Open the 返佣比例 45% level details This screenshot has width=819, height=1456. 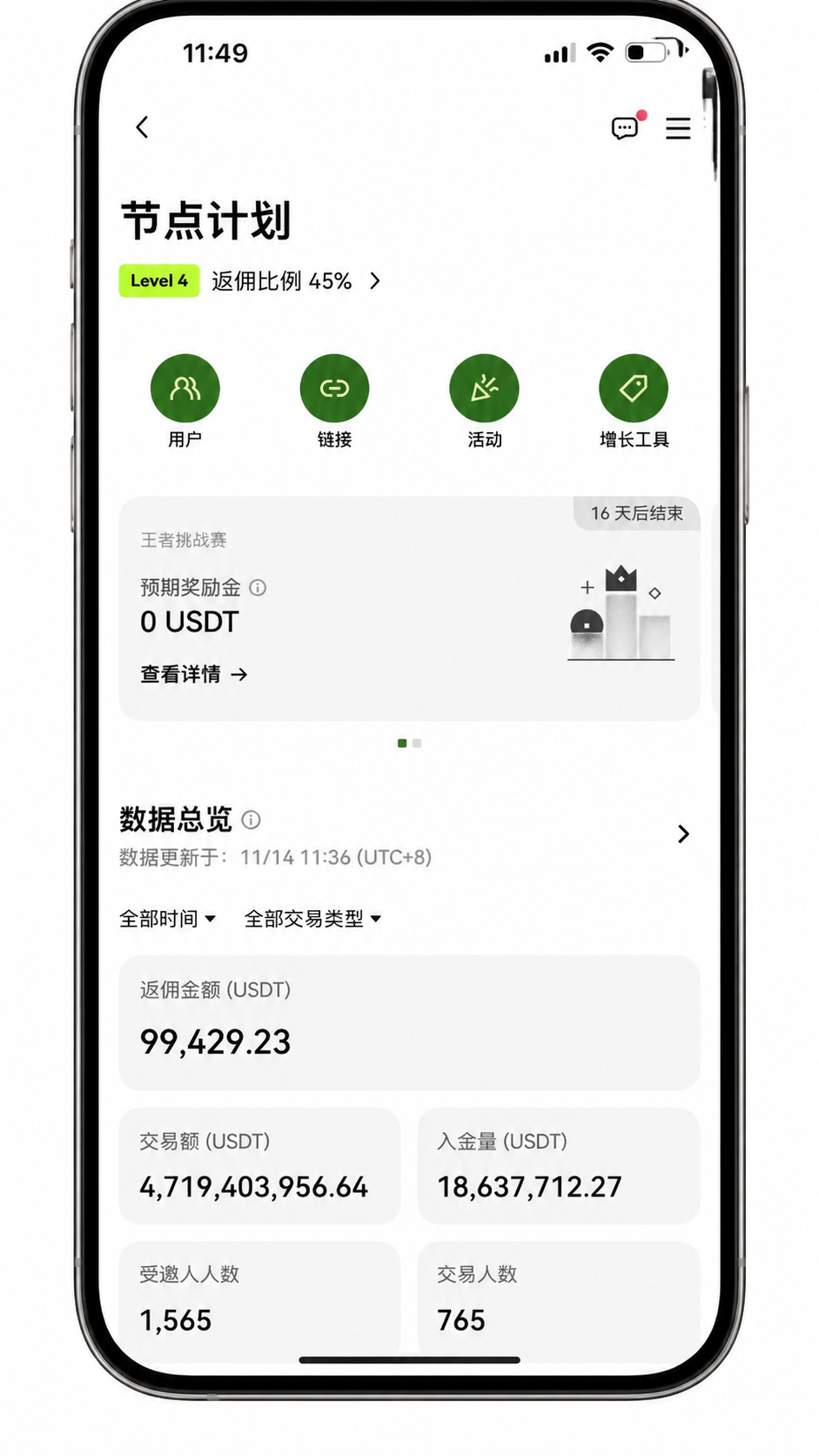(x=296, y=281)
